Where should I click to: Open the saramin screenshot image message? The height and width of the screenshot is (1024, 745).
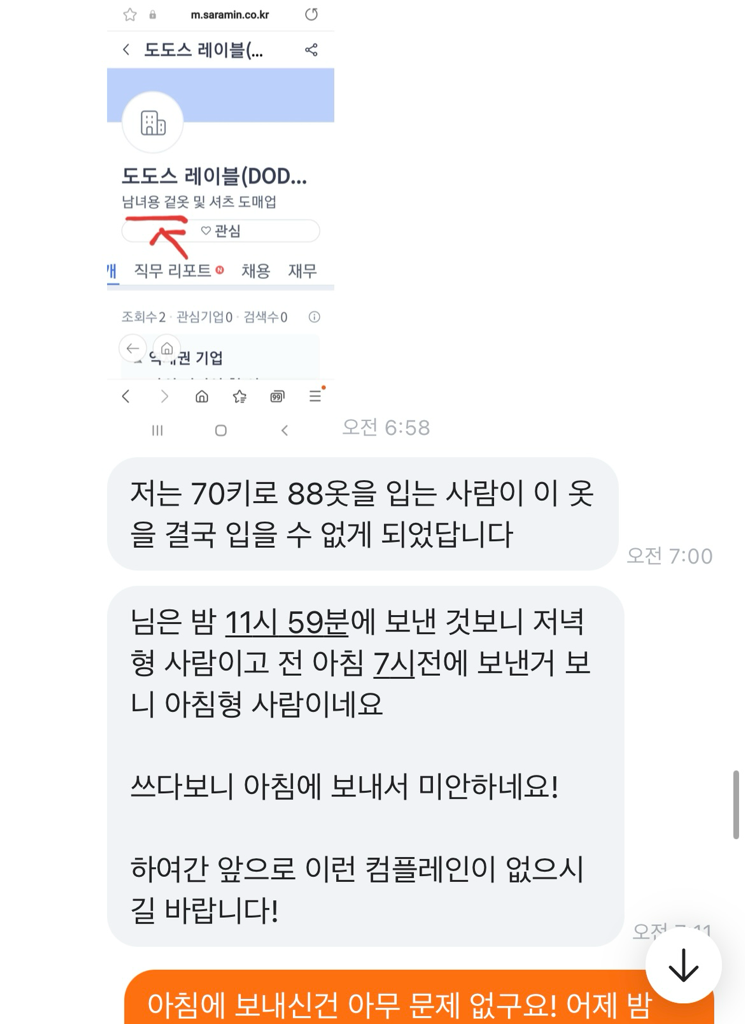[x=220, y=220]
